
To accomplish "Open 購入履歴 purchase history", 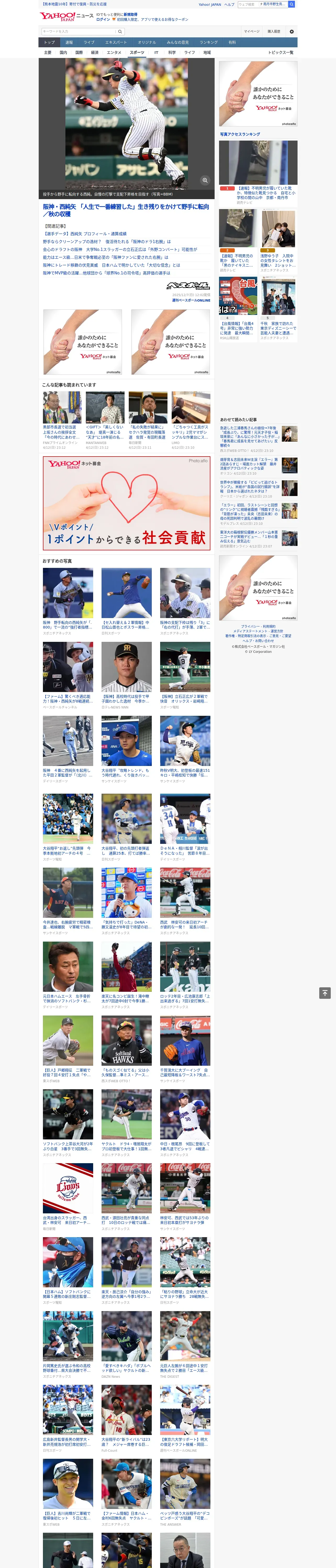I will pos(274,31).
